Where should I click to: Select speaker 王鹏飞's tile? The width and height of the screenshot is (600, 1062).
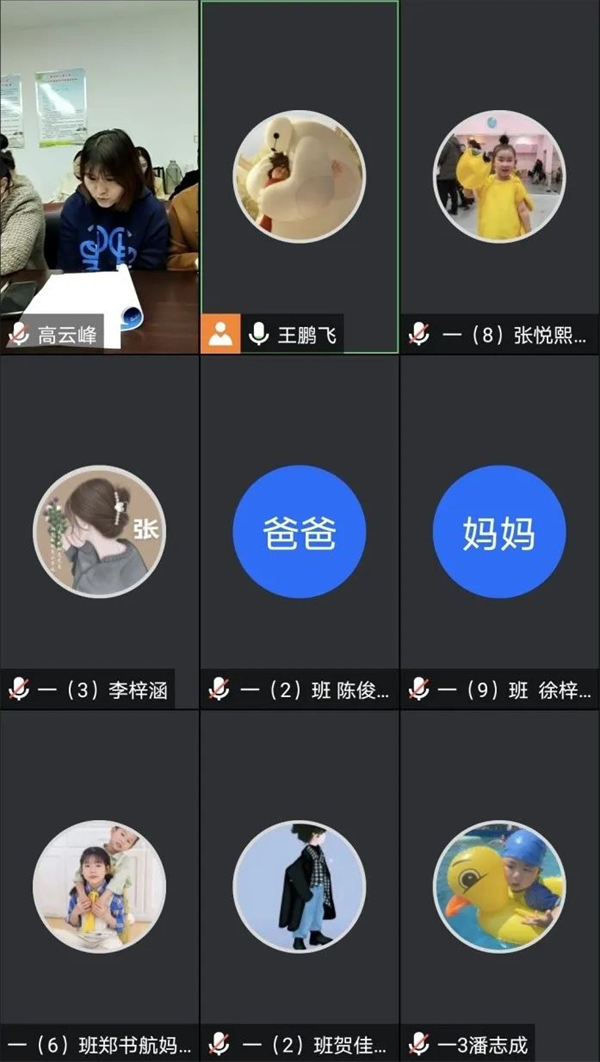[299, 177]
